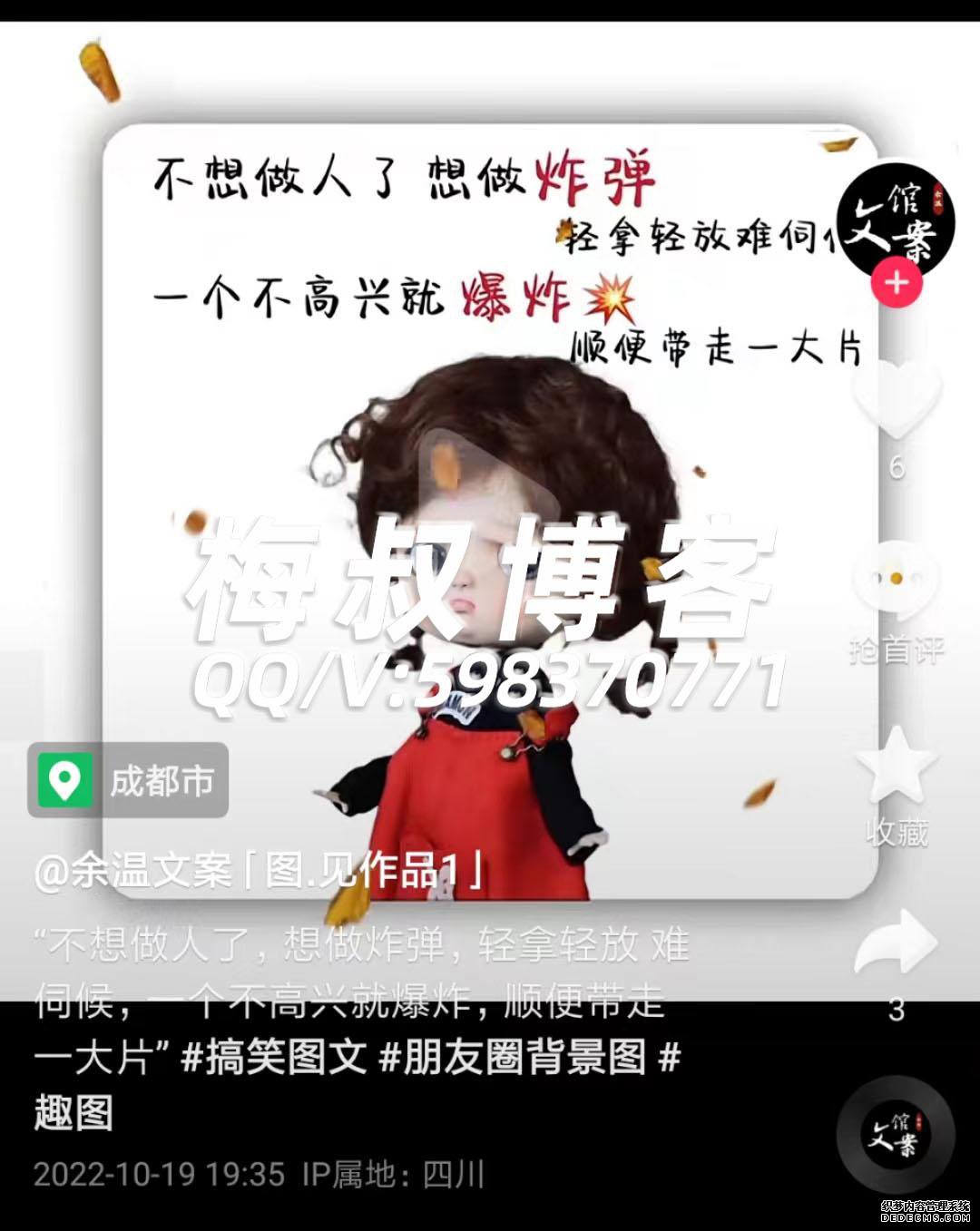
Task: Follow the author with the plus button
Action: click(896, 283)
